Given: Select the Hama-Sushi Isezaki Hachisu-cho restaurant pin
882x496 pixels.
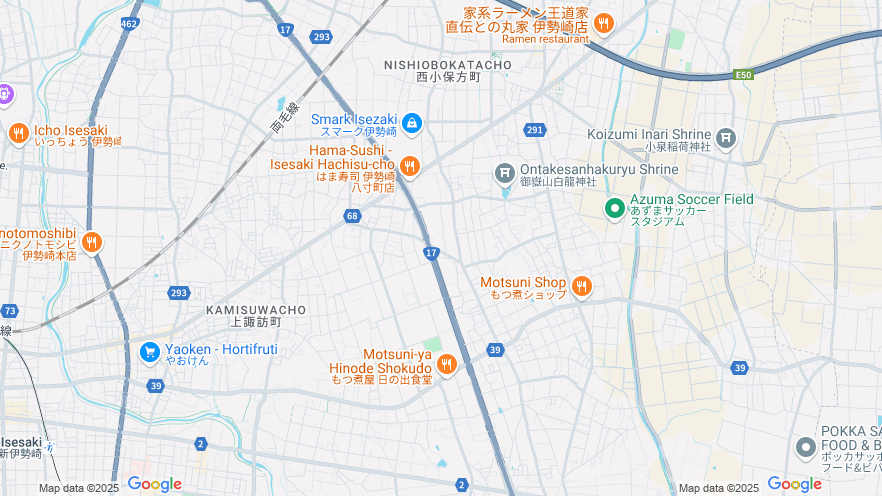Looking at the screenshot, I should coord(409,166).
